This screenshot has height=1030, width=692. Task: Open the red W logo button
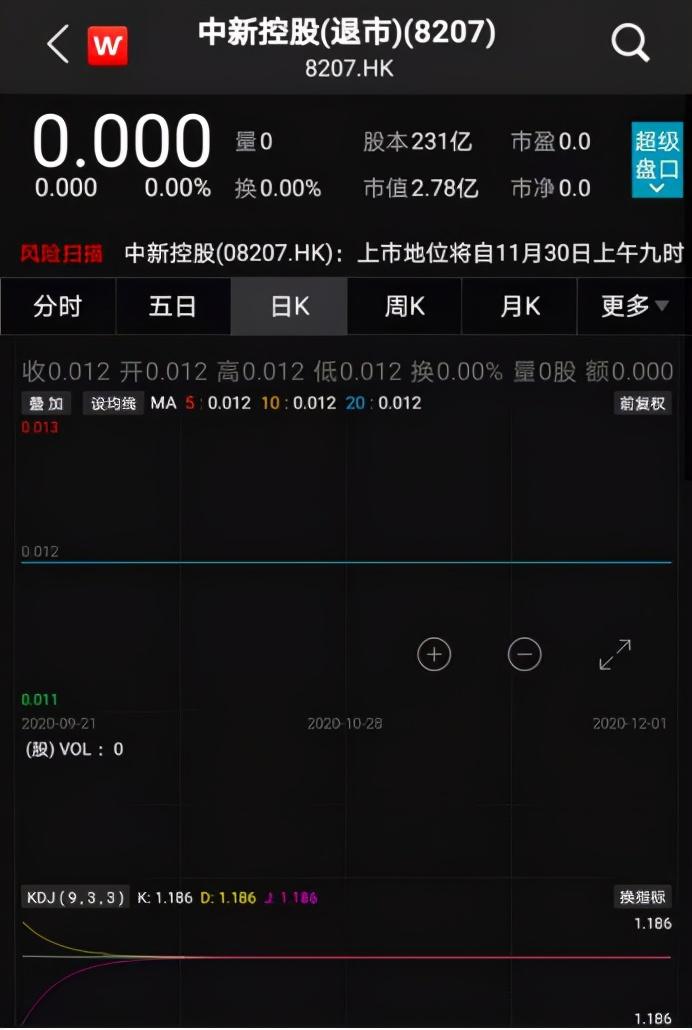click(x=107, y=45)
